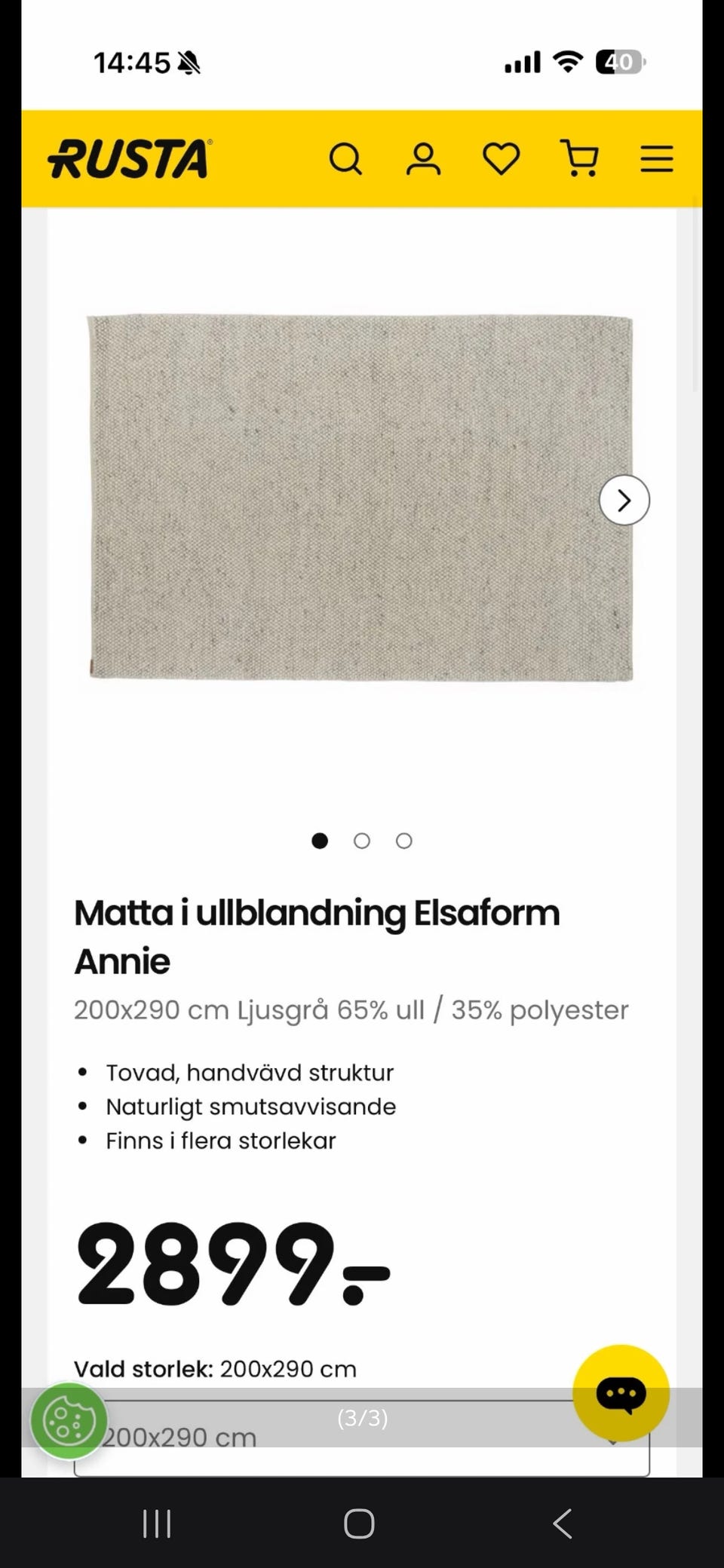The image size is (724, 1568).
Task: Click the wishlist heart icon
Action: tap(501, 158)
